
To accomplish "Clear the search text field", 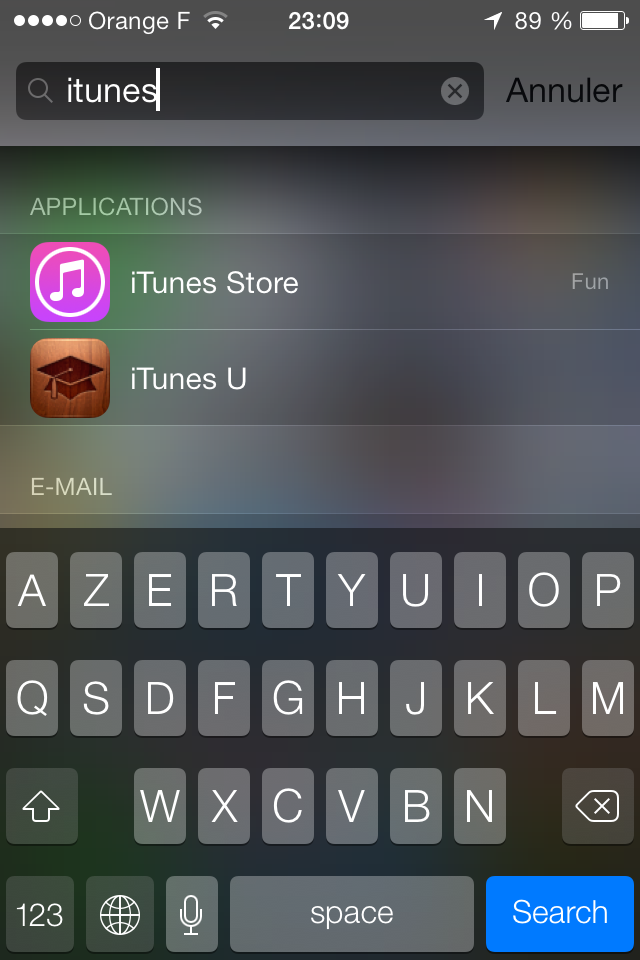I will 455,91.
